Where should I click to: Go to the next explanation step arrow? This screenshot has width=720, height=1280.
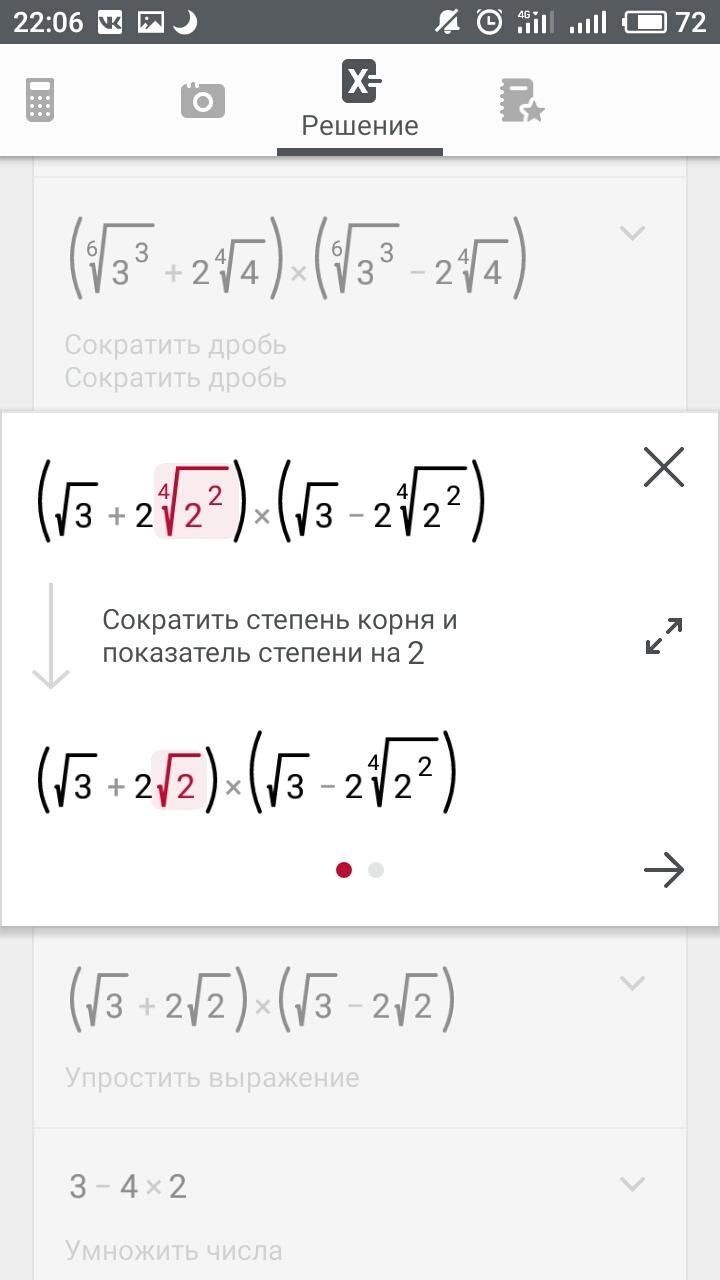[664, 870]
